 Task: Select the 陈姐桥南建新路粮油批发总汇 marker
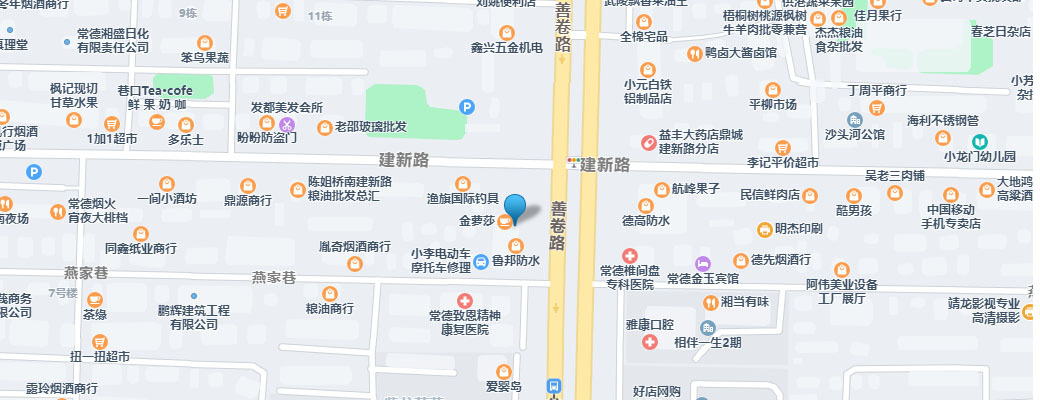297,188
